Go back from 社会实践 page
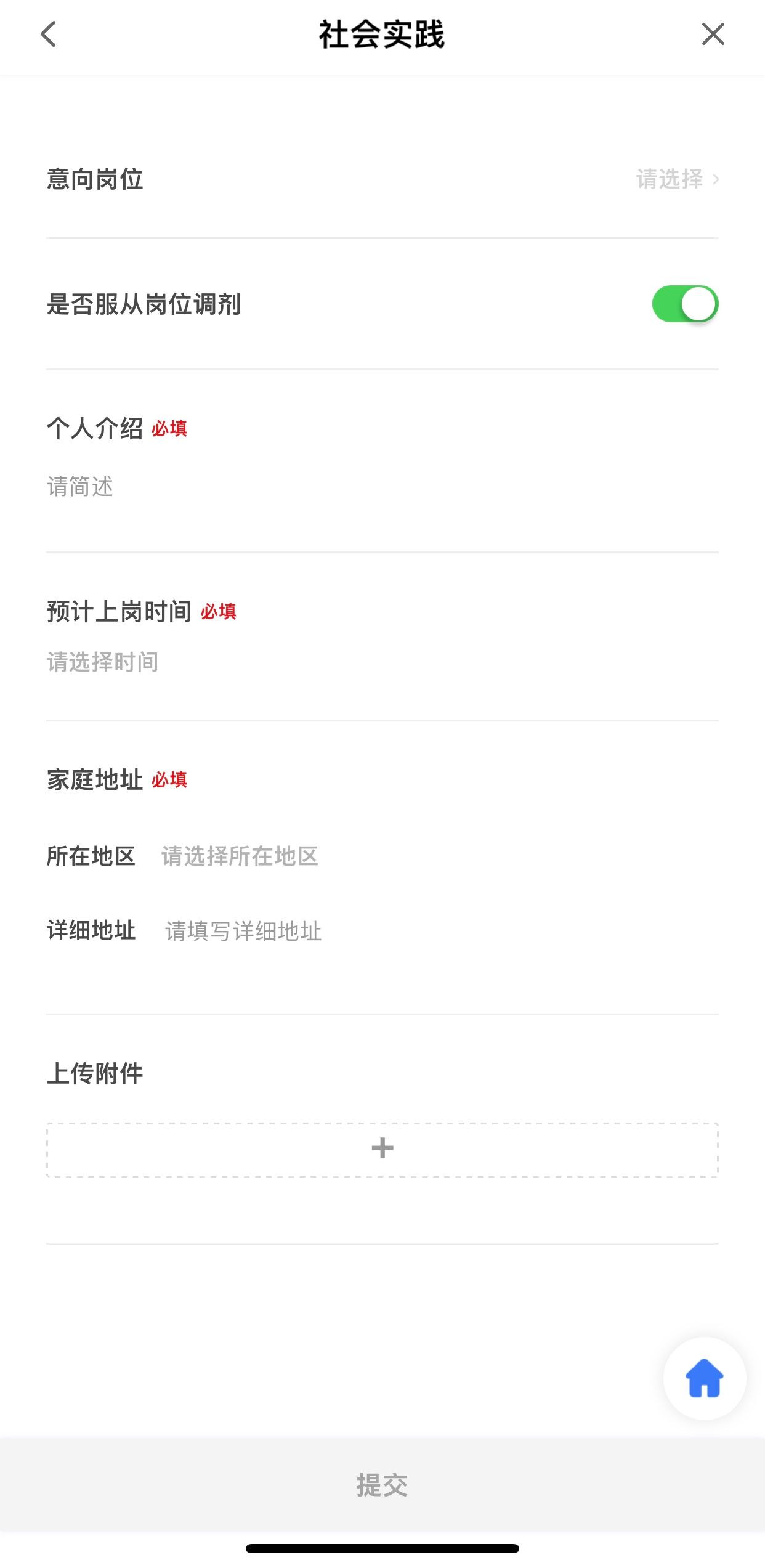The height and width of the screenshot is (1568, 765). [x=48, y=35]
